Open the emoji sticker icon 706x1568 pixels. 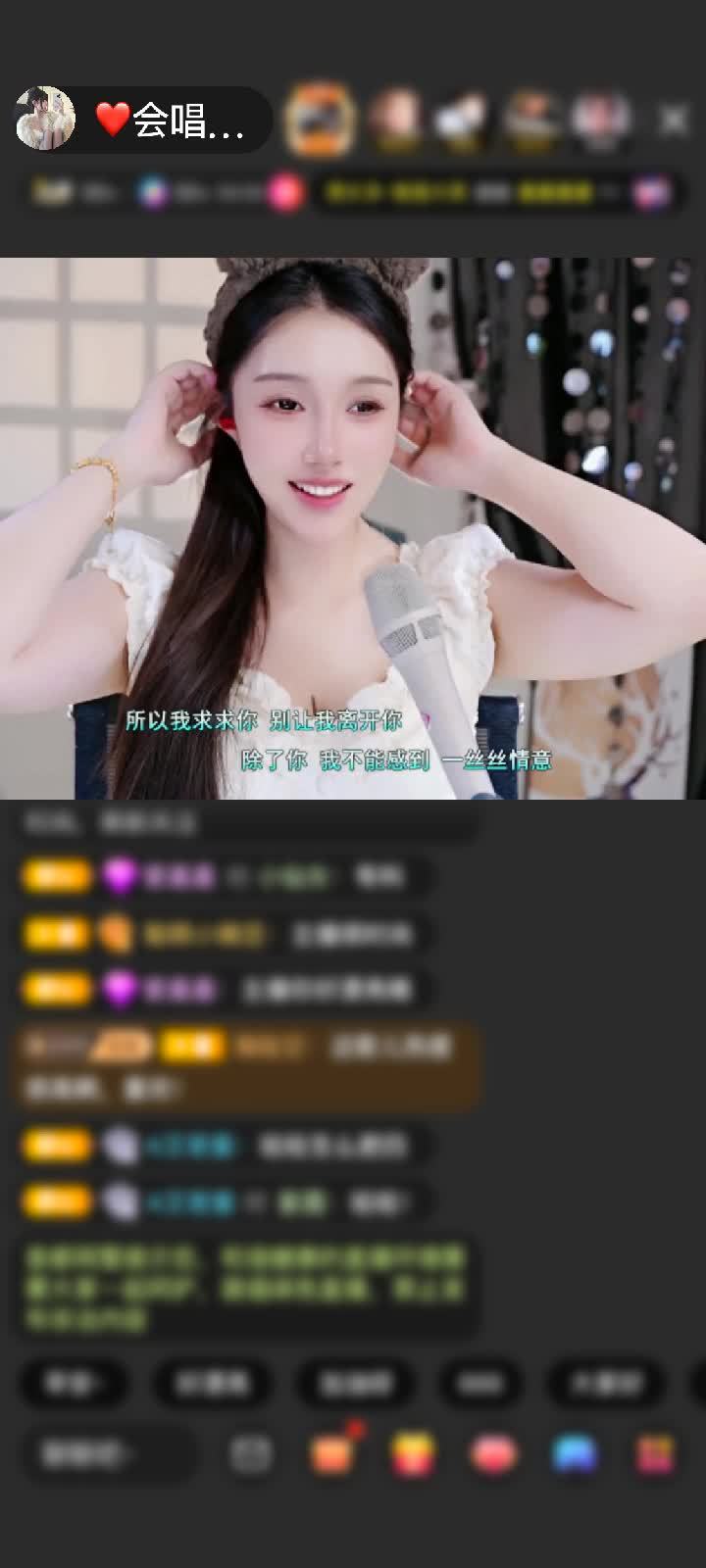(x=251, y=1454)
